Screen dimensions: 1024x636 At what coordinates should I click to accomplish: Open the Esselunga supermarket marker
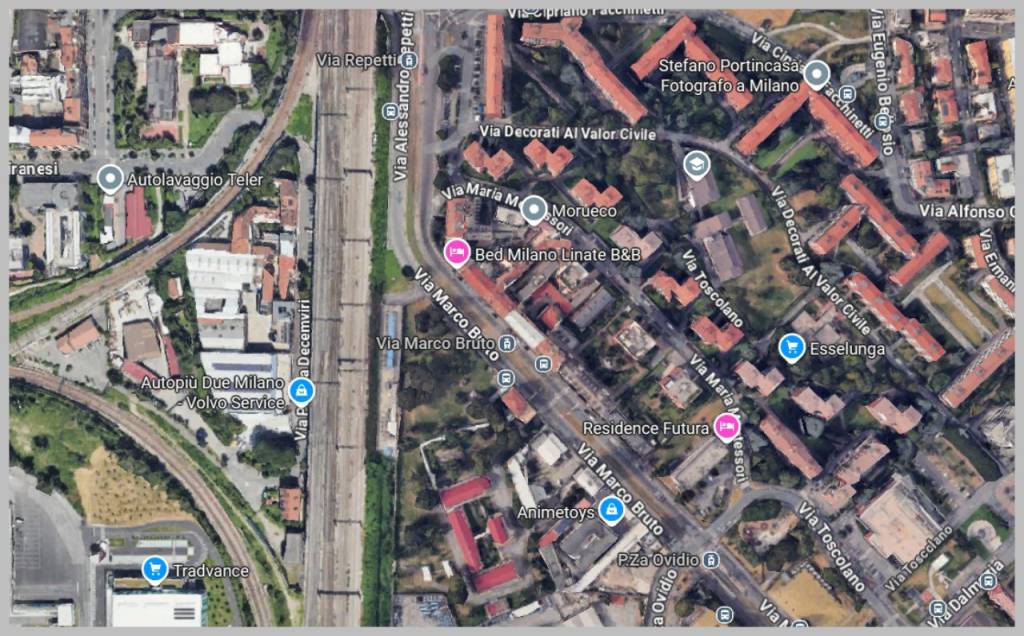[791, 347]
